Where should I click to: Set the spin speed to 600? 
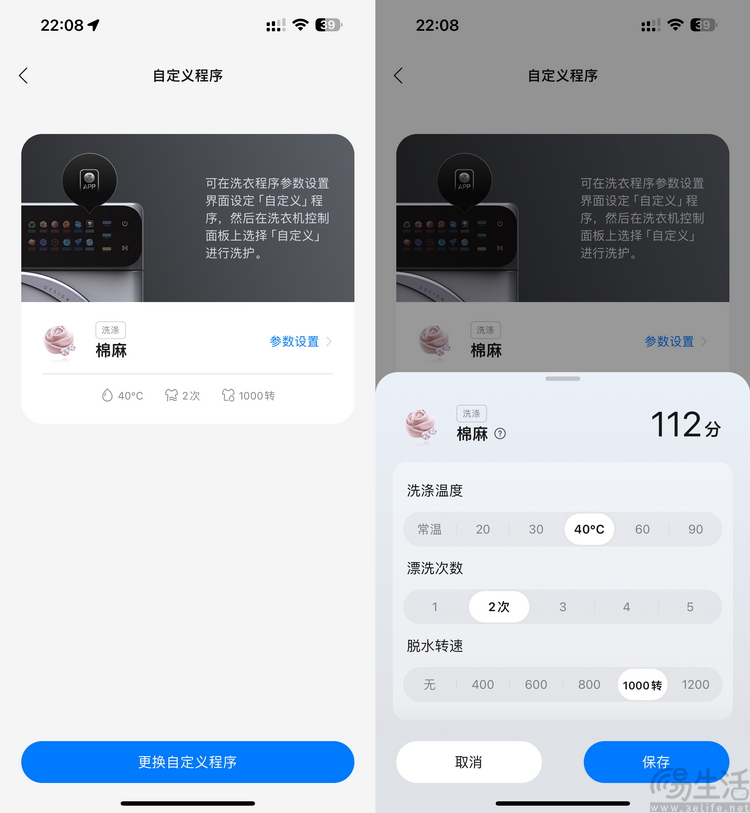(x=536, y=685)
